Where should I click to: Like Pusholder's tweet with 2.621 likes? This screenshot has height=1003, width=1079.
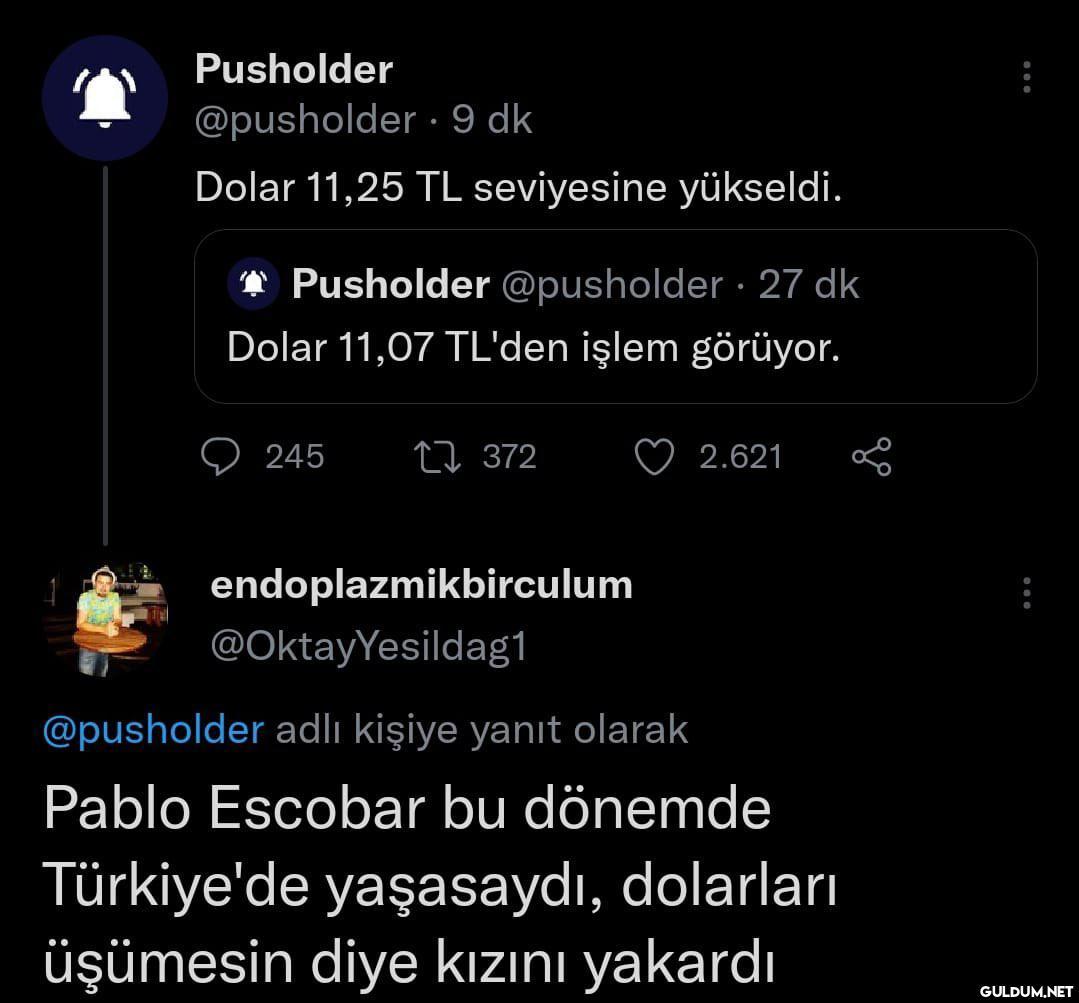click(654, 457)
